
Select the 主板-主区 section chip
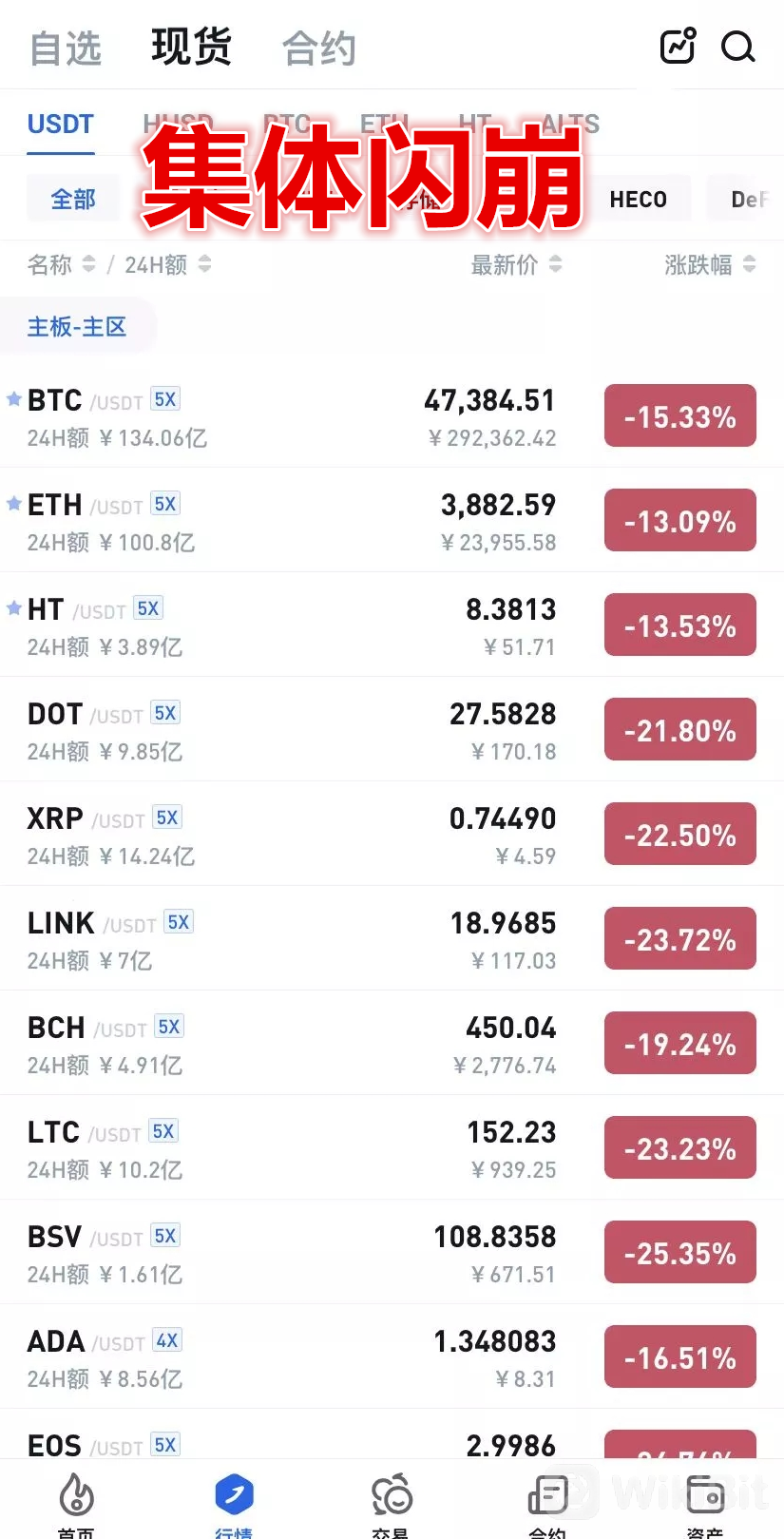(77, 327)
